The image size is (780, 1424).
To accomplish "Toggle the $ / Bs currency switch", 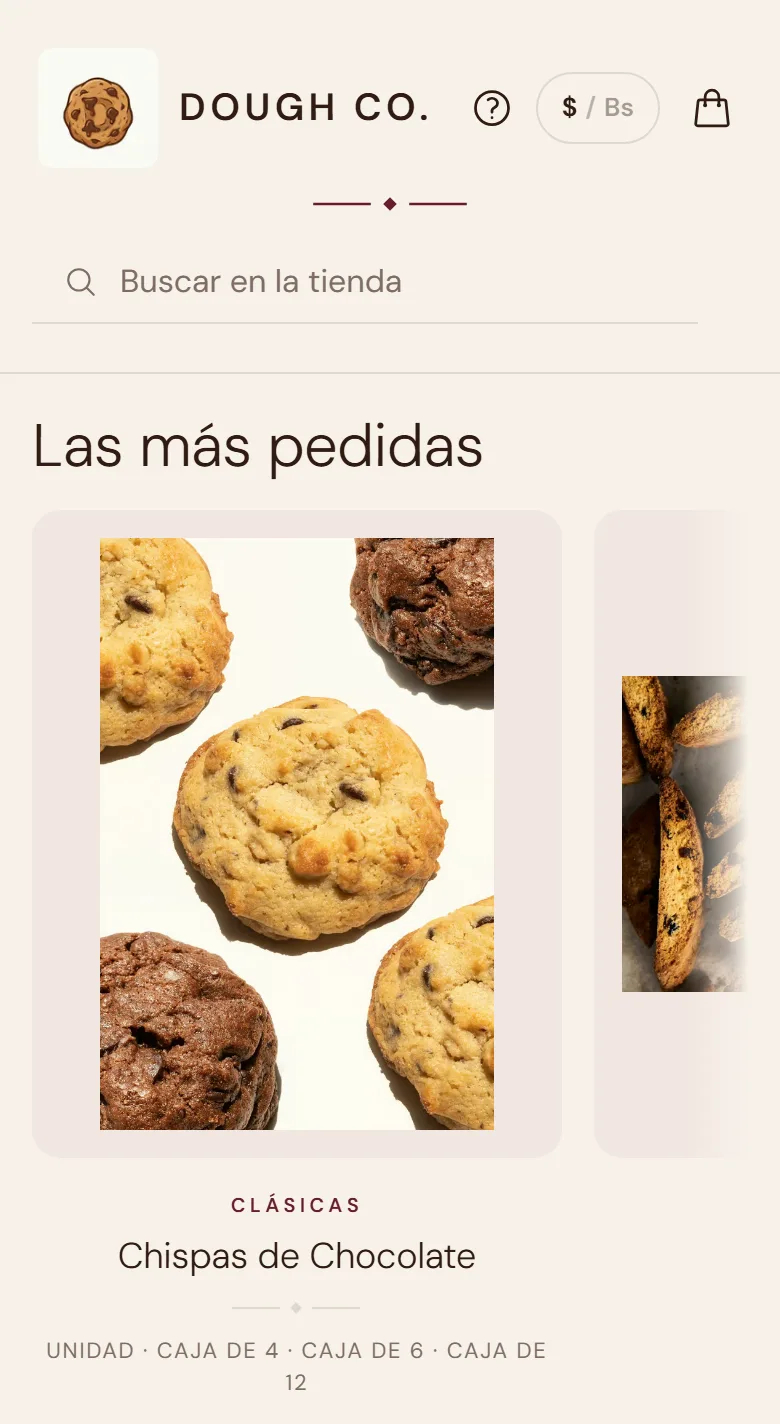I will [598, 108].
